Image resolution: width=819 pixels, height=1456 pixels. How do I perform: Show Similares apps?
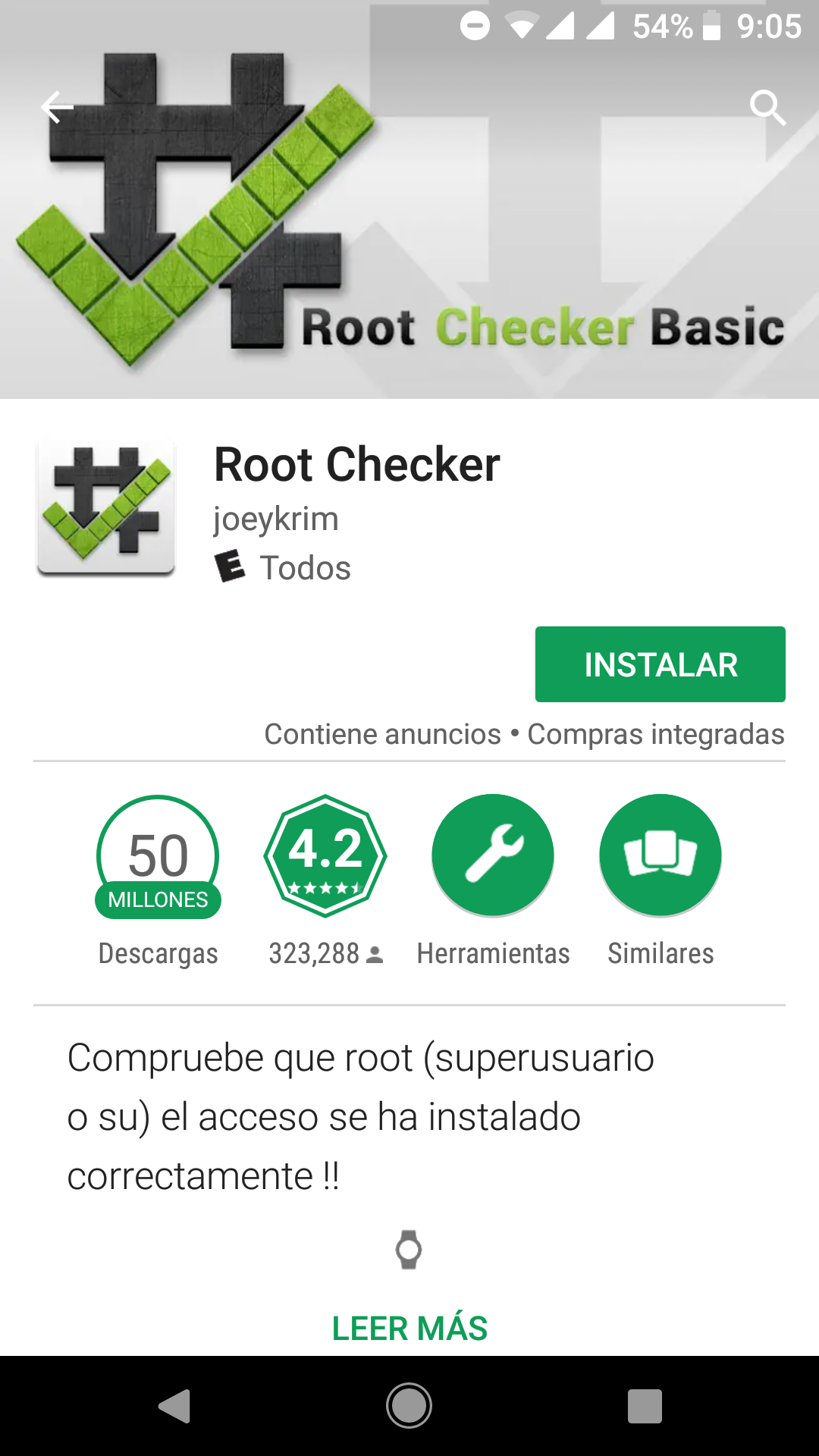(x=660, y=855)
